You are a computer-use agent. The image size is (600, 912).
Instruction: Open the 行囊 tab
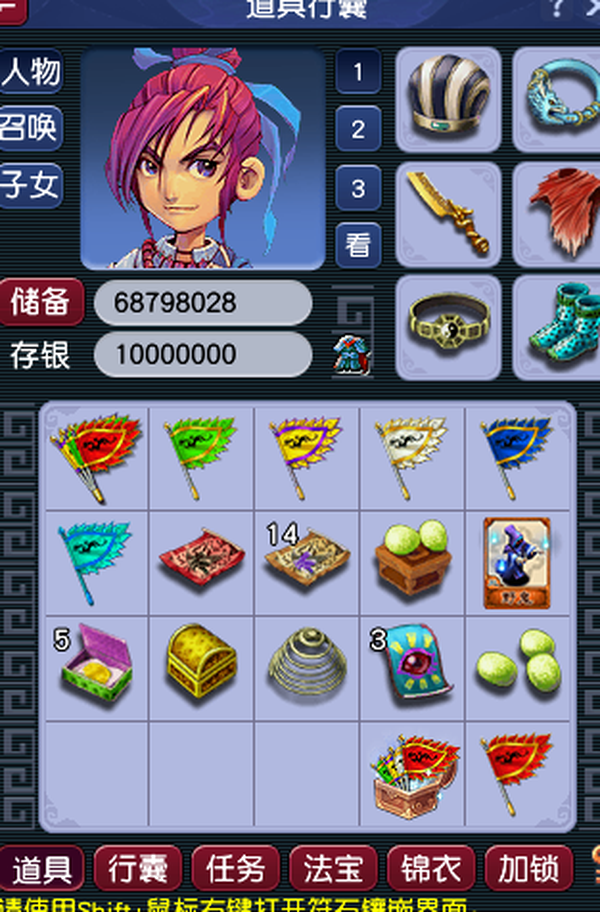click(x=137, y=869)
